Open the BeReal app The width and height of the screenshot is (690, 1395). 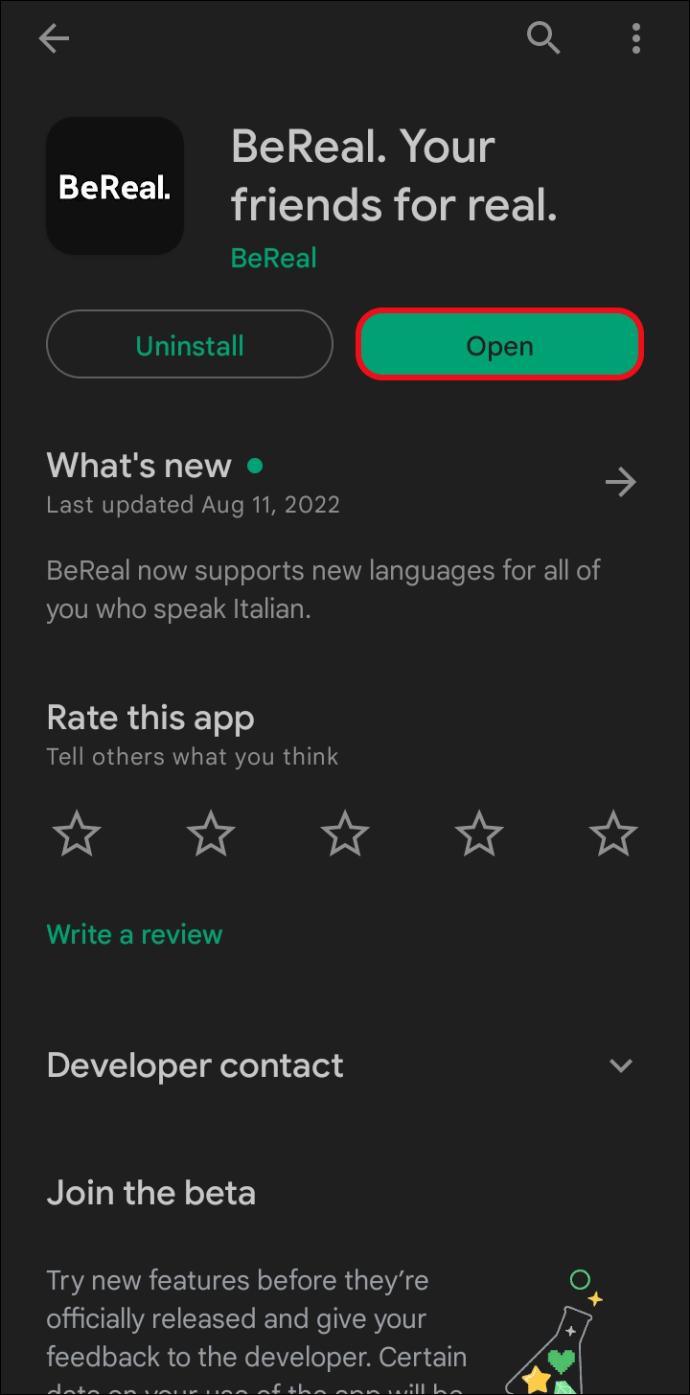499,346
